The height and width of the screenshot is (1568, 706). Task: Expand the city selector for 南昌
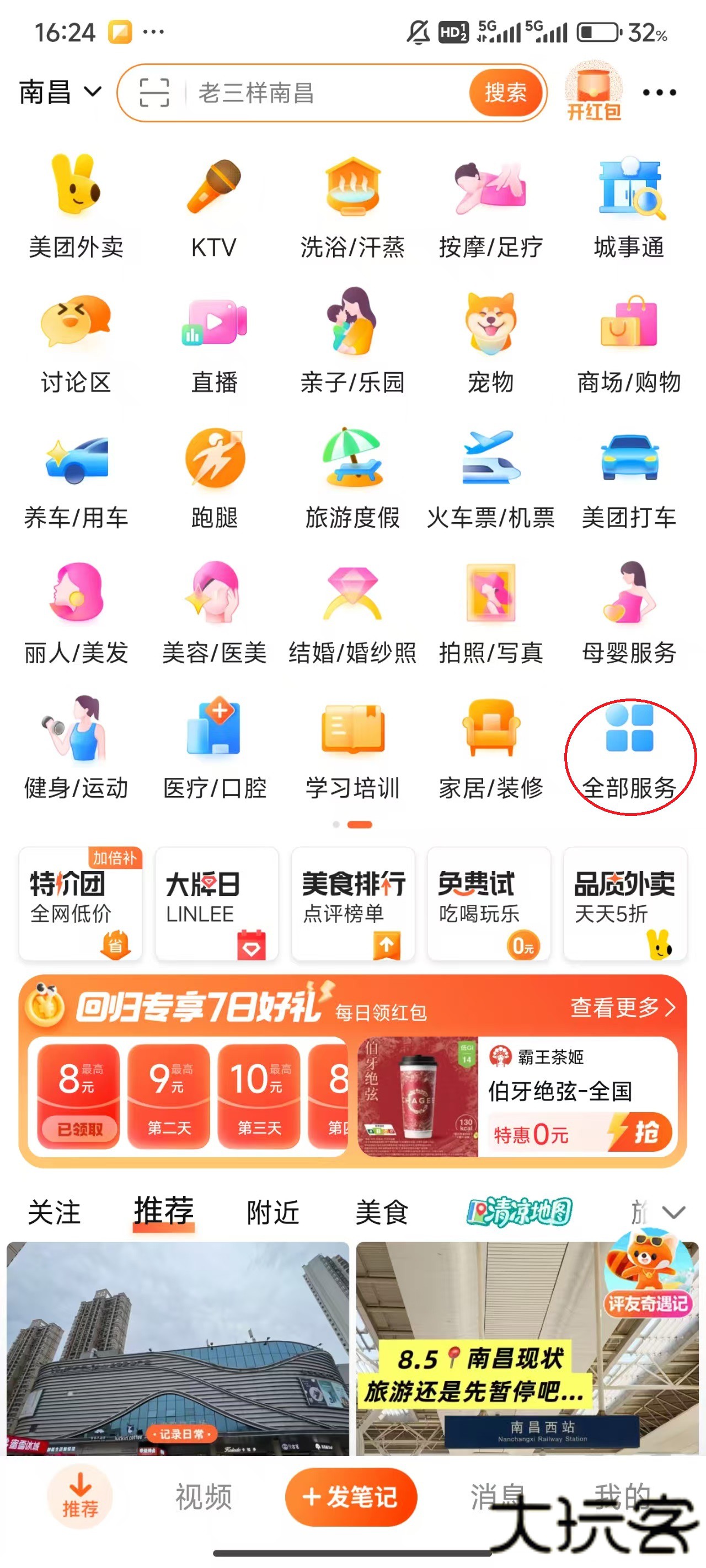(x=58, y=92)
